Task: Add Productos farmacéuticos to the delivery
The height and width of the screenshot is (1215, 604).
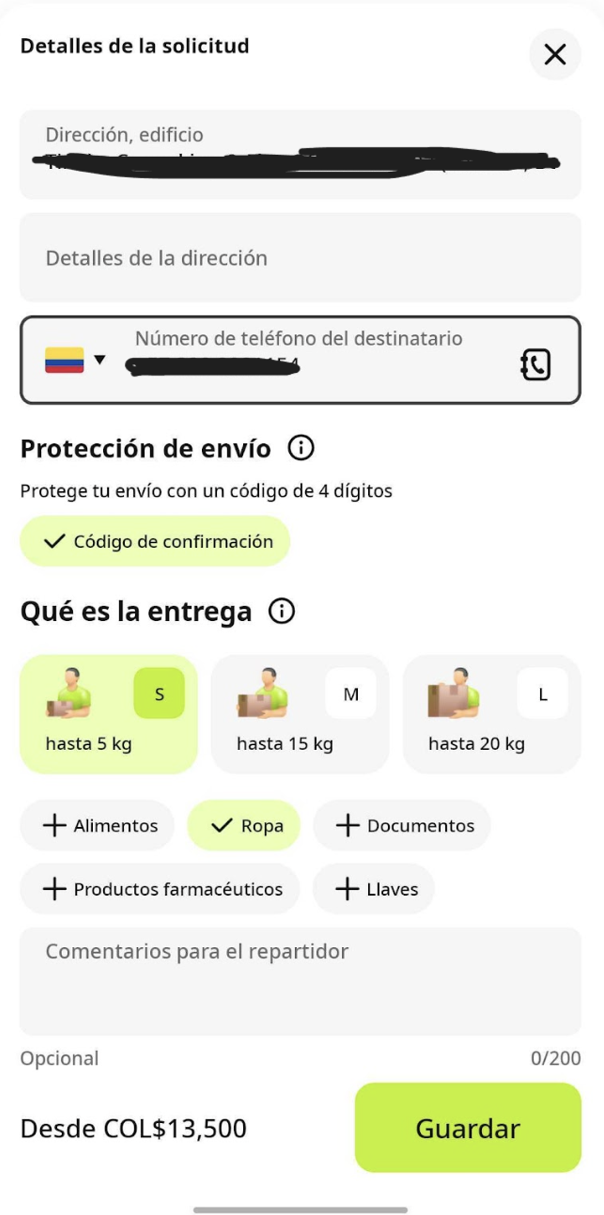Action: click(x=160, y=889)
